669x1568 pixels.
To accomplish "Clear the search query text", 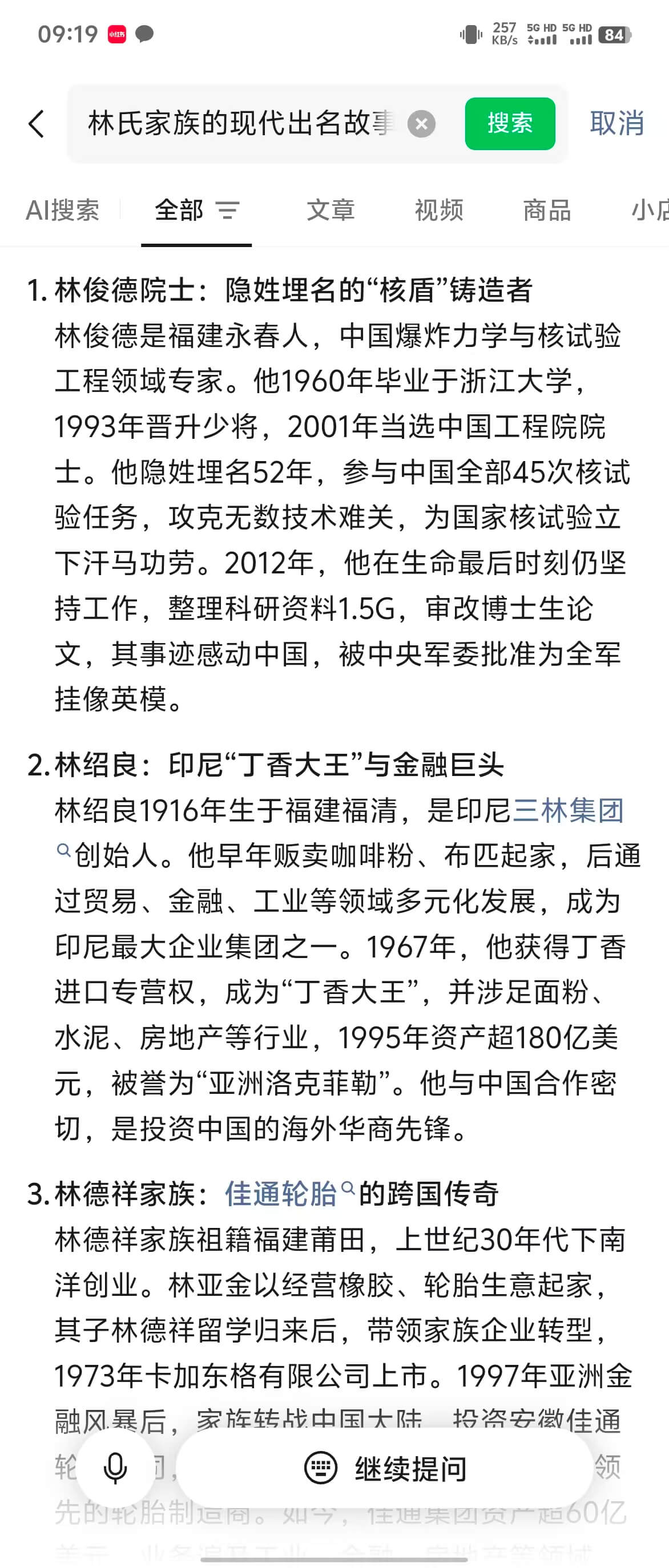I will pyautogui.click(x=421, y=124).
